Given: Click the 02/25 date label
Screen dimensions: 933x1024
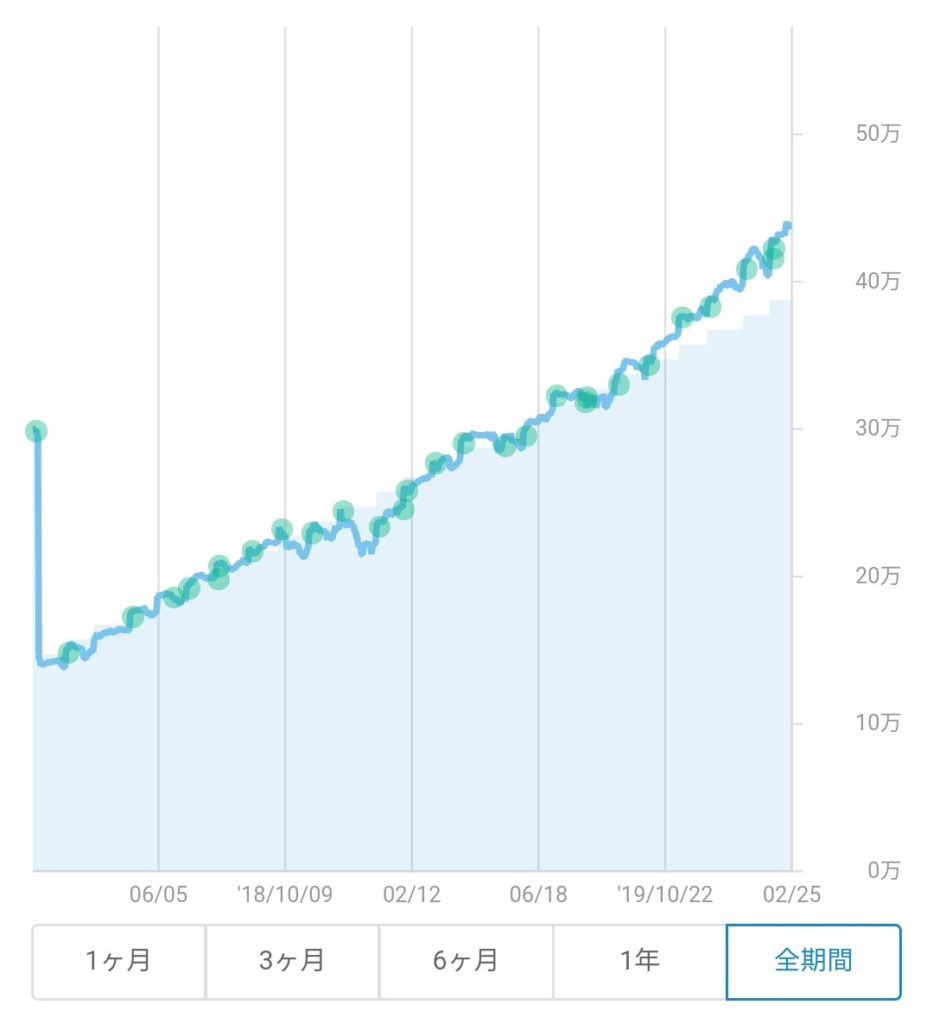Looking at the screenshot, I should click(795, 895).
